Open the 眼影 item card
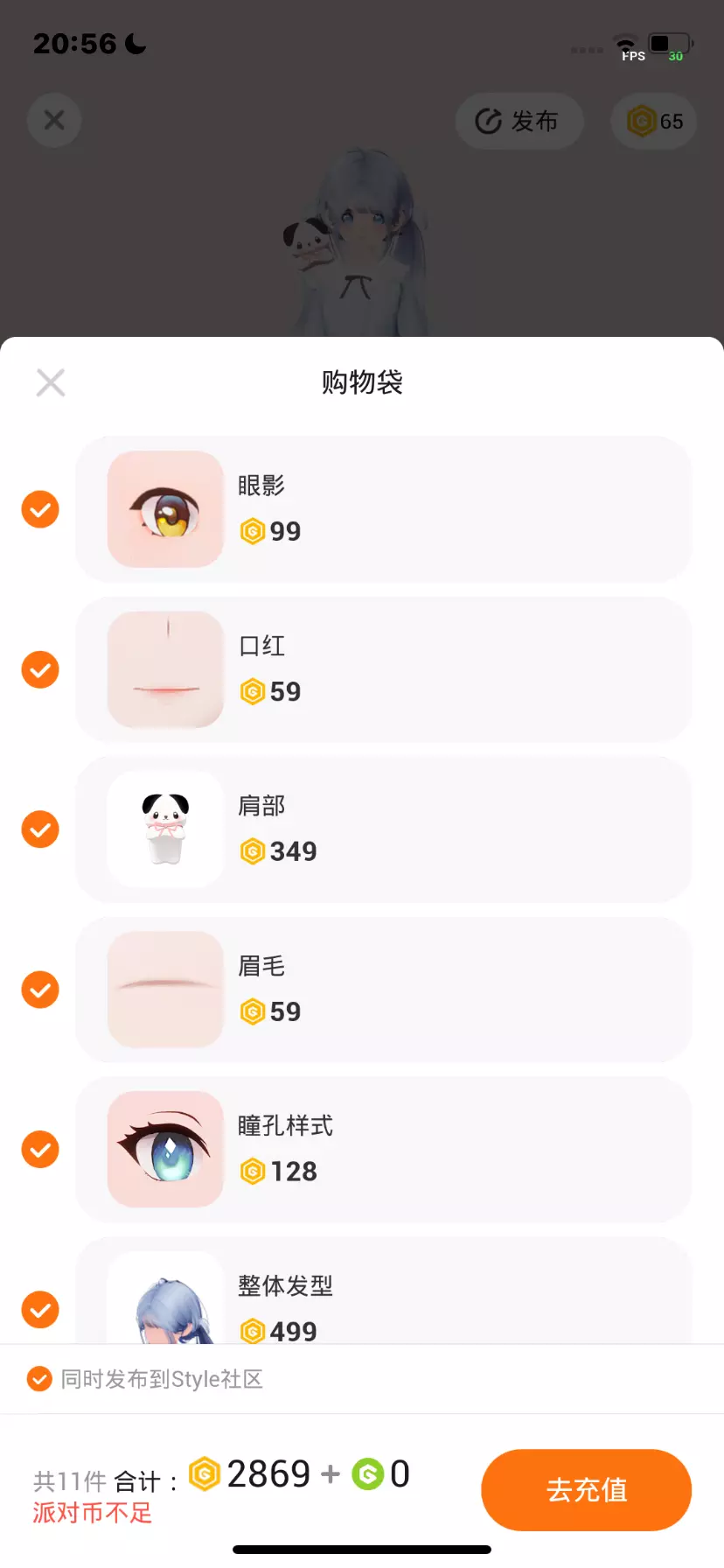724x1568 pixels. [383, 509]
